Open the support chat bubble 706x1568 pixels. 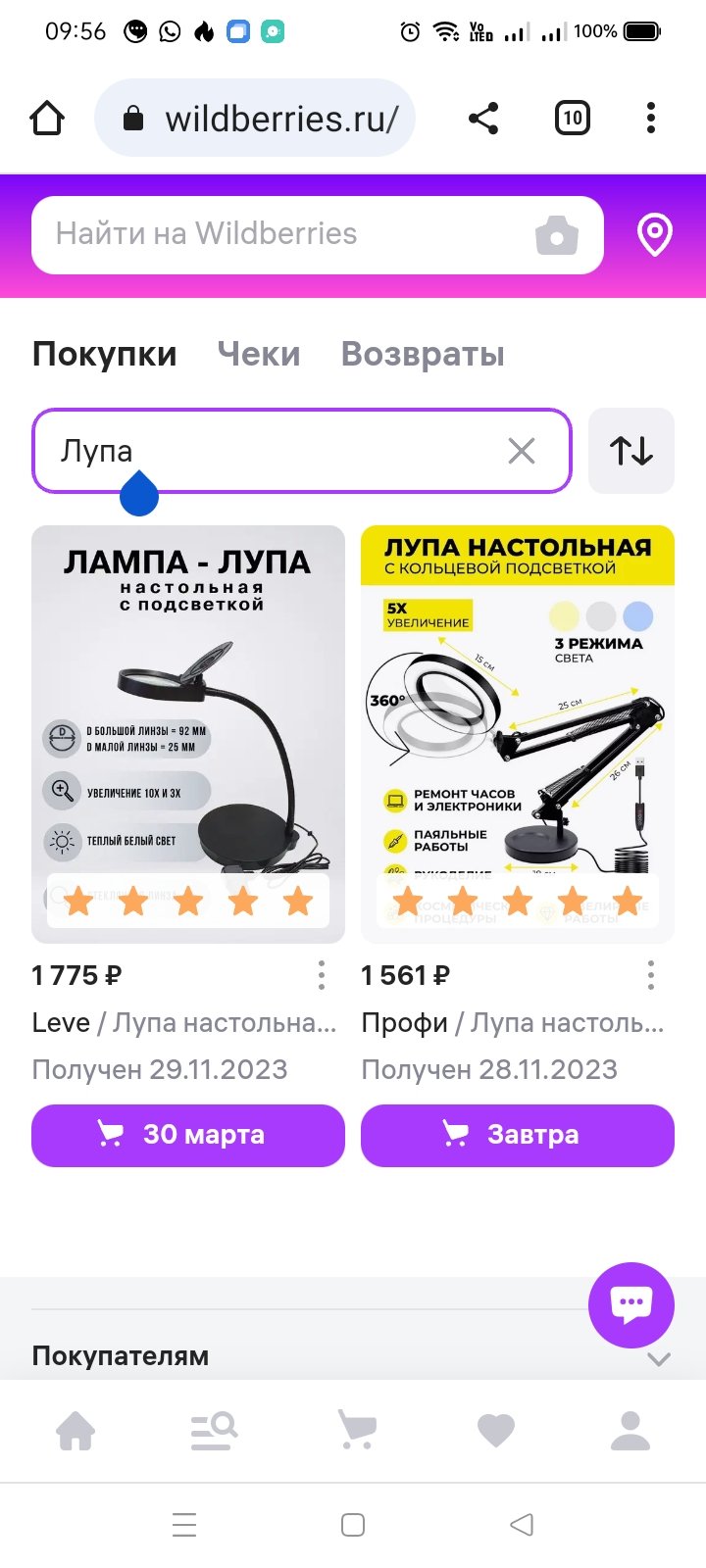[631, 1304]
